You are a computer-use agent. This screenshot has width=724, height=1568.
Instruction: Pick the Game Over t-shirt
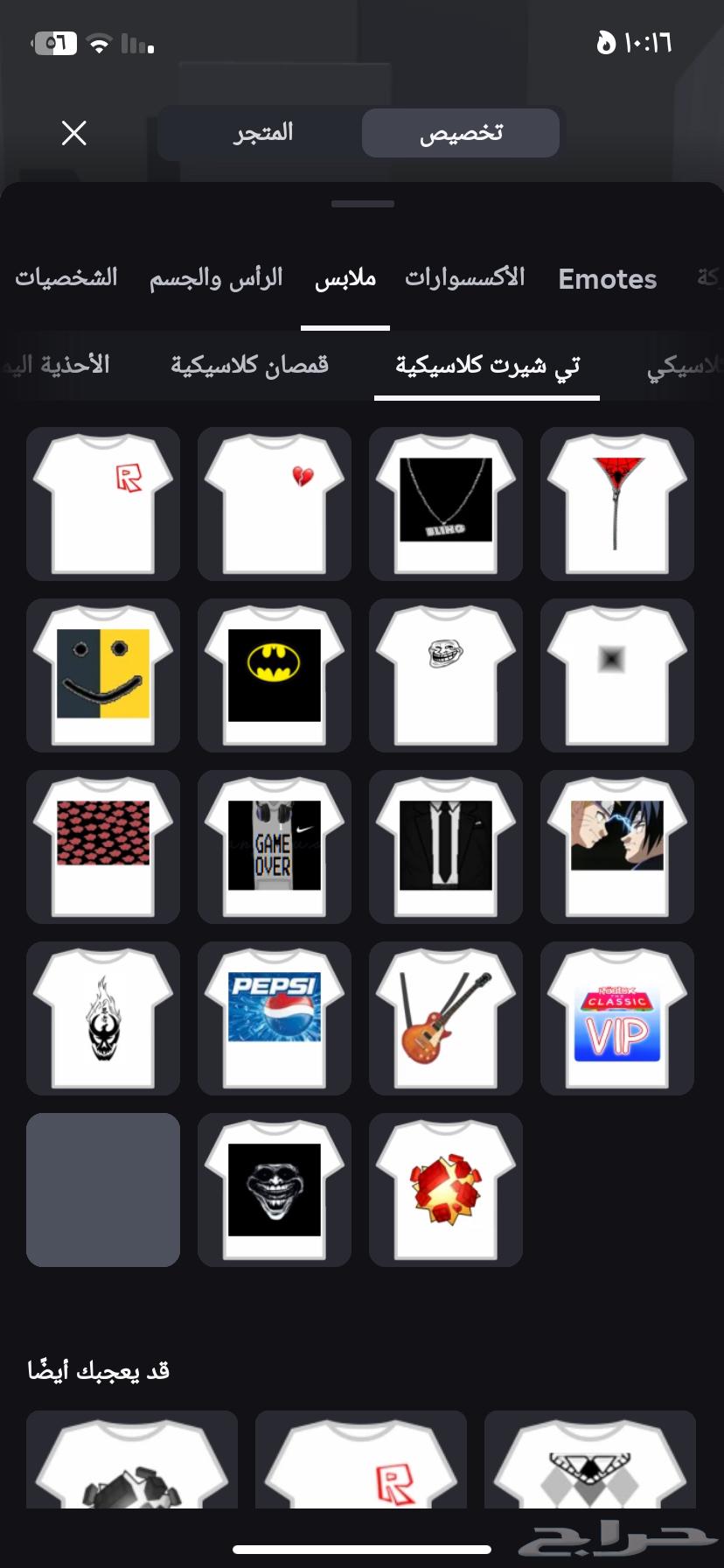[x=275, y=847]
